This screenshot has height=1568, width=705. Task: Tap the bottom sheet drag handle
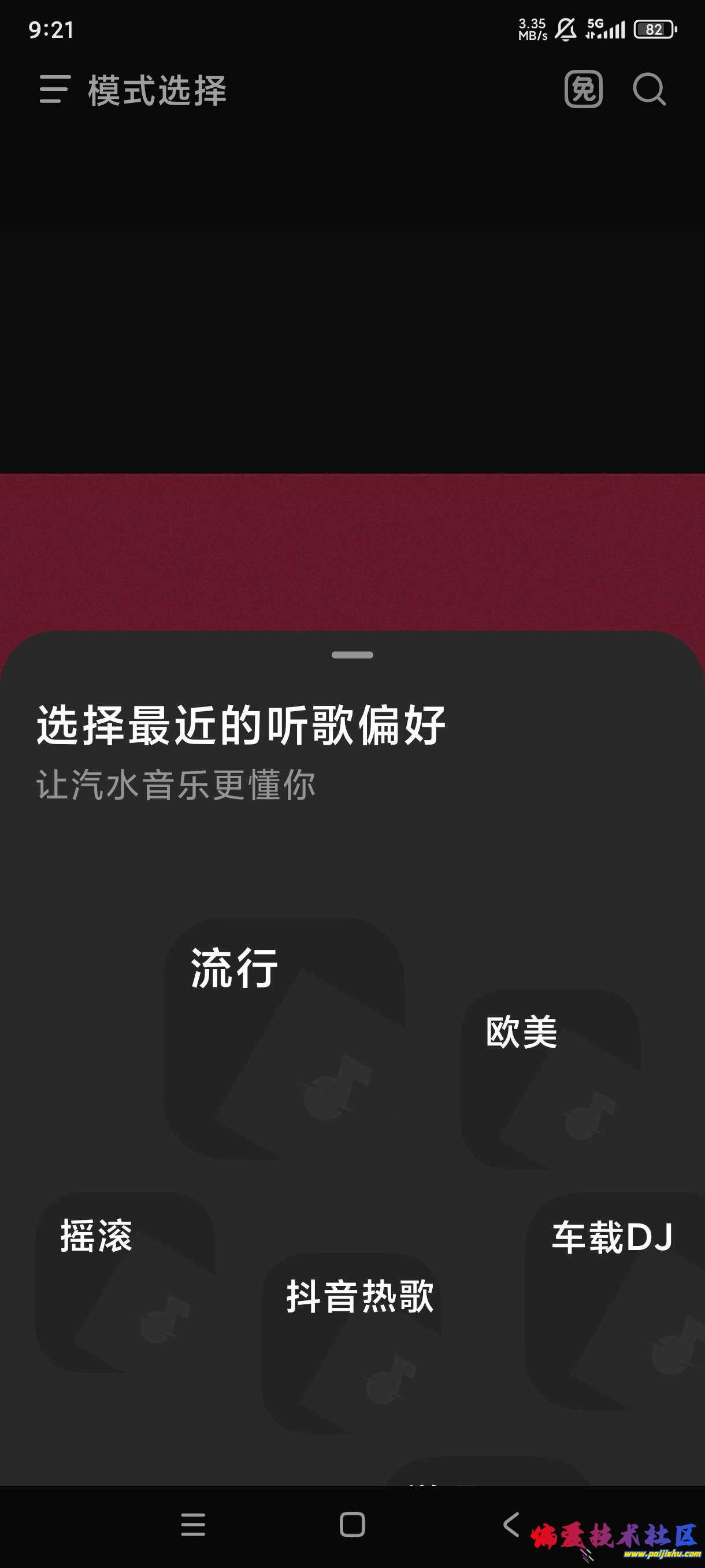click(x=352, y=655)
